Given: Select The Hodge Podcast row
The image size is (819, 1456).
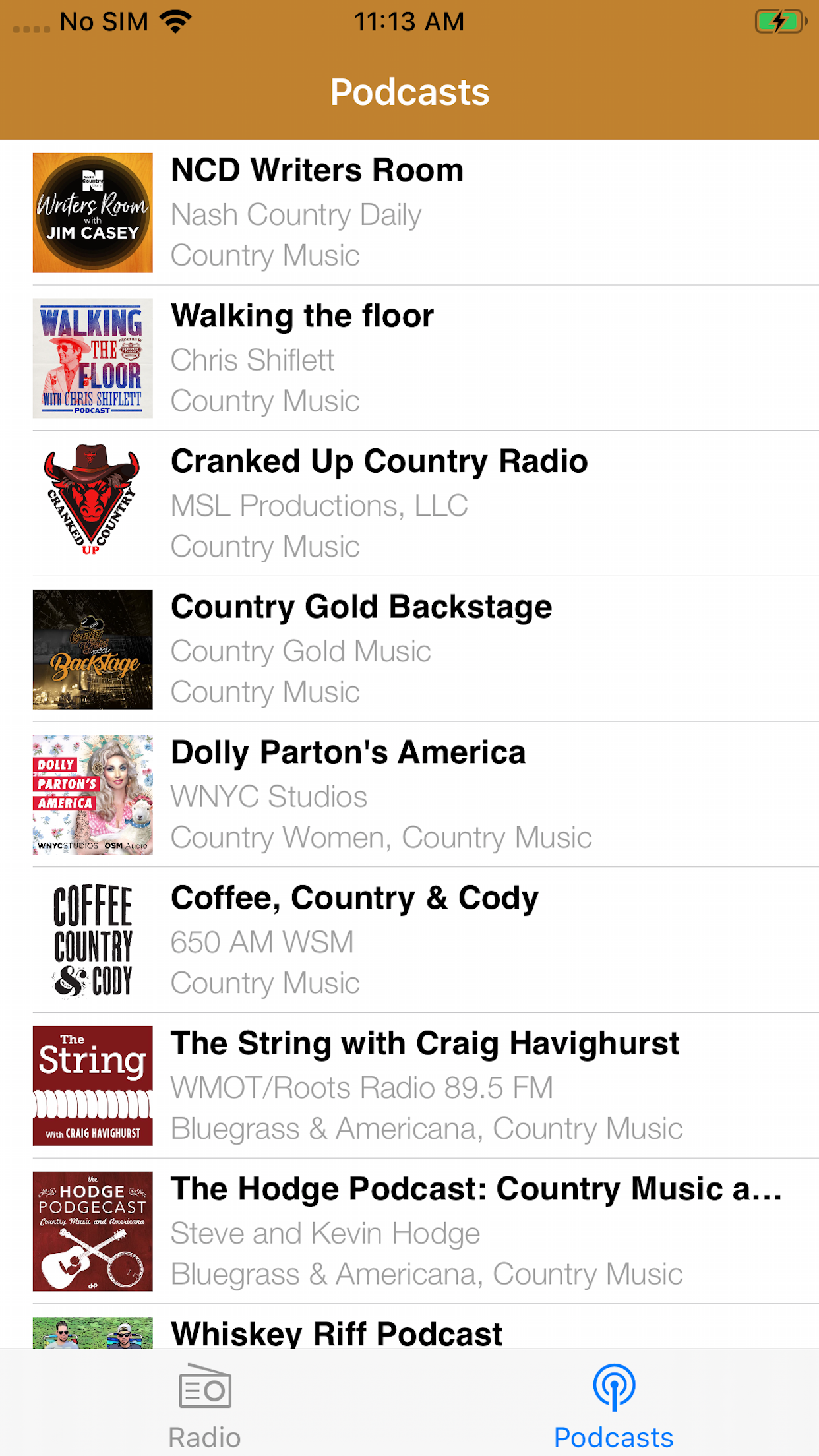Looking at the screenshot, I should point(409,1232).
